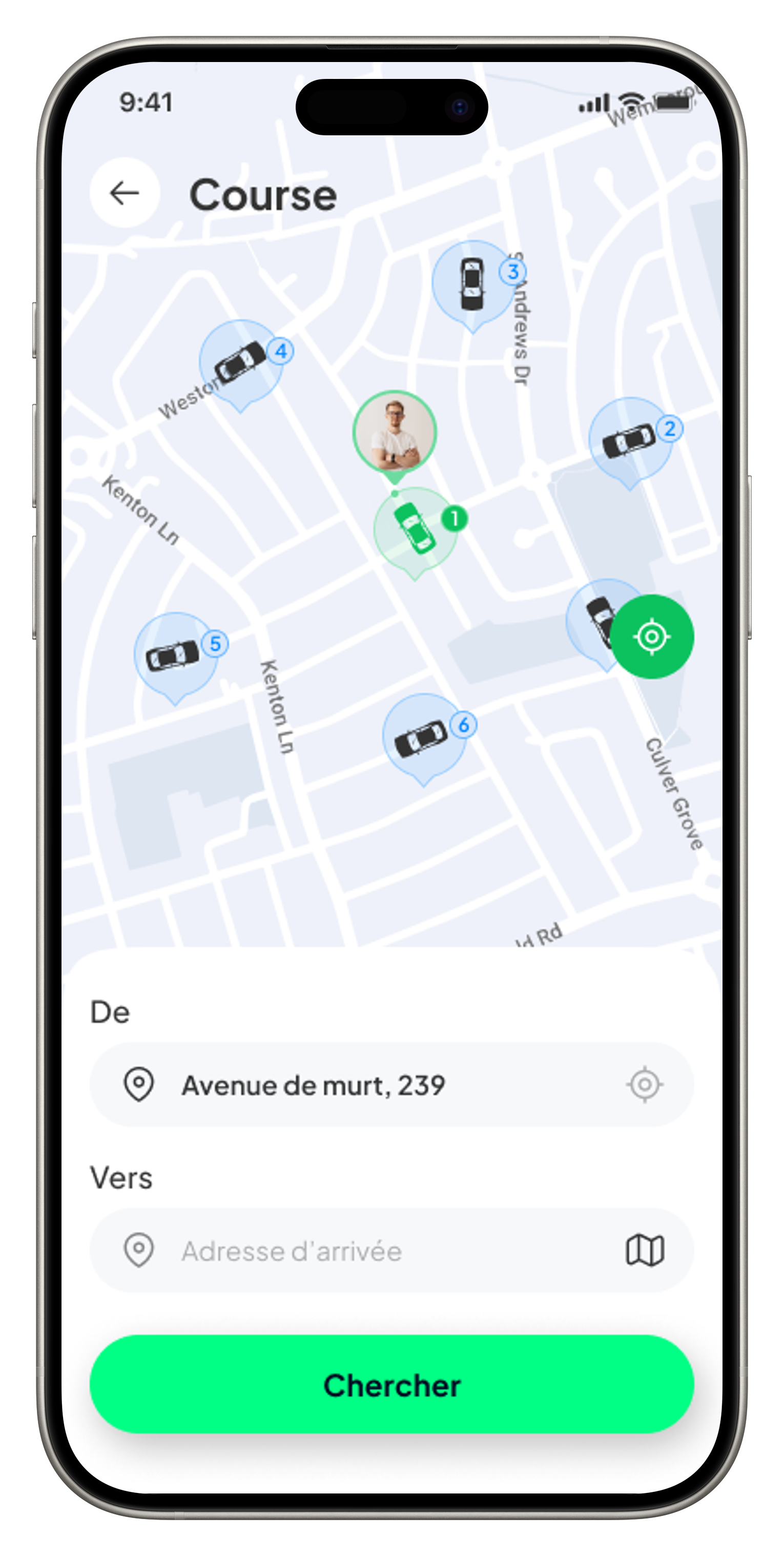Image resolution: width=784 pixels, height=1556 pixels.
Task: Enter the Adresse d'arrivée field
Action: (362, 1251)
